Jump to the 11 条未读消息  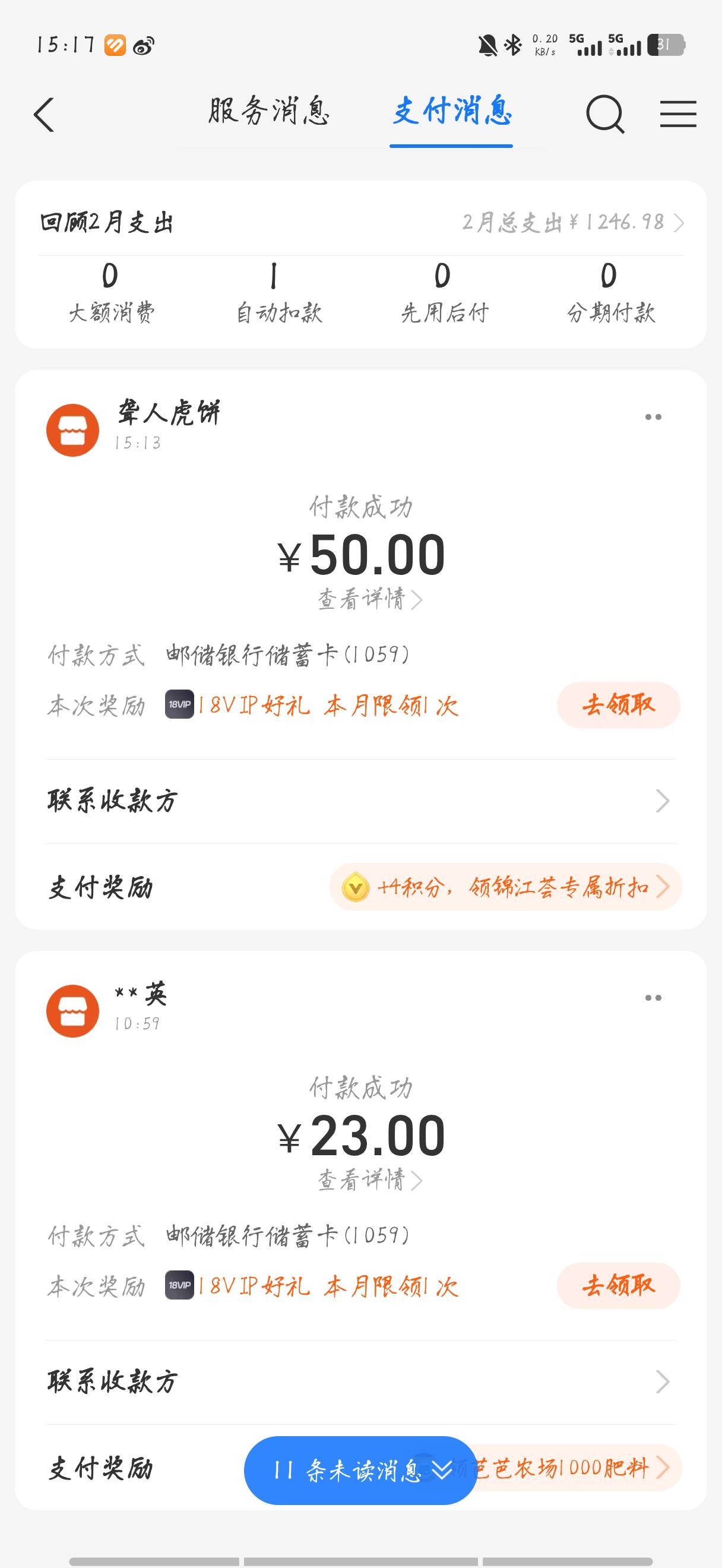360,1471
